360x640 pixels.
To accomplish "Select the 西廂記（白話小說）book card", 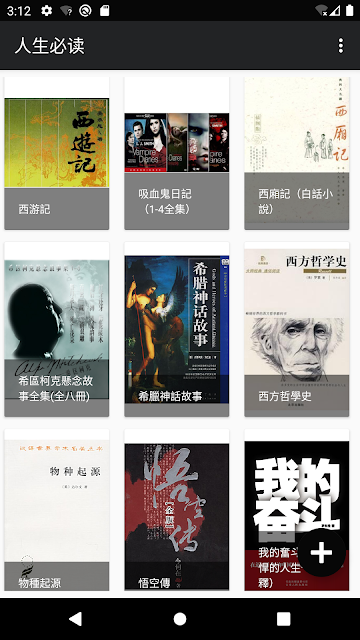I will click(297, 153).
